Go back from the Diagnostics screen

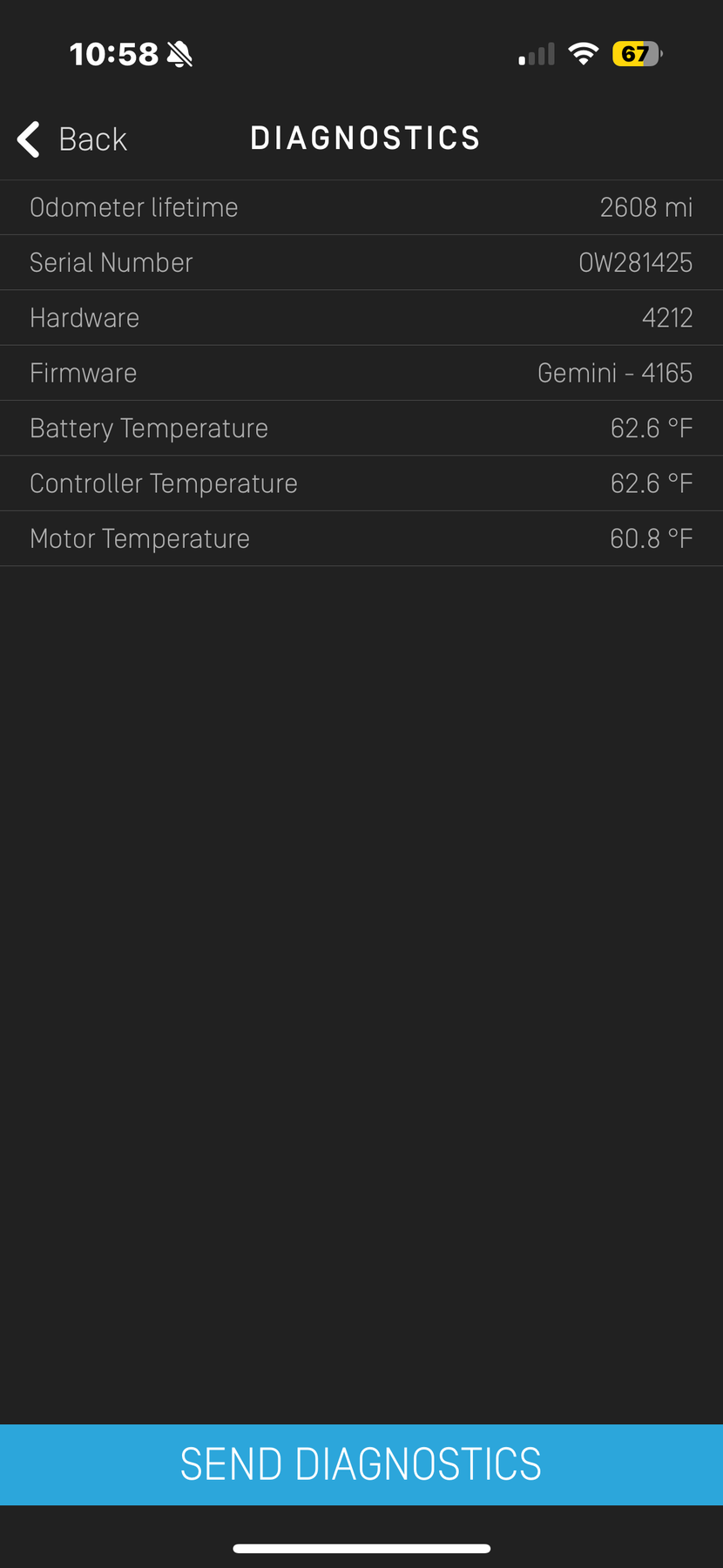(x=72, y=139)
